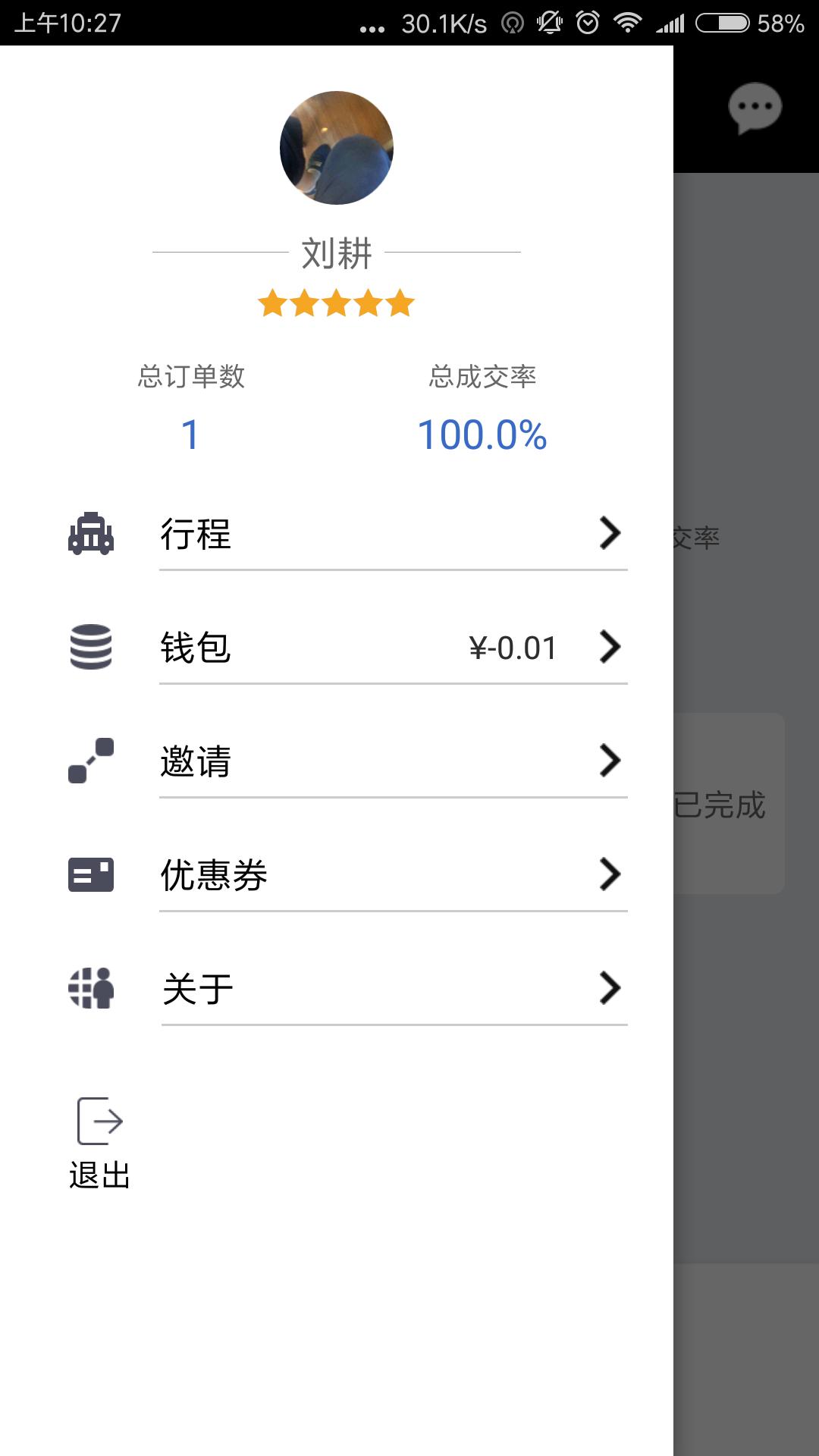Click the people icon next to 关于
Image resolution: width=819 pixels, height=1456 pixels.
point(91,987)
